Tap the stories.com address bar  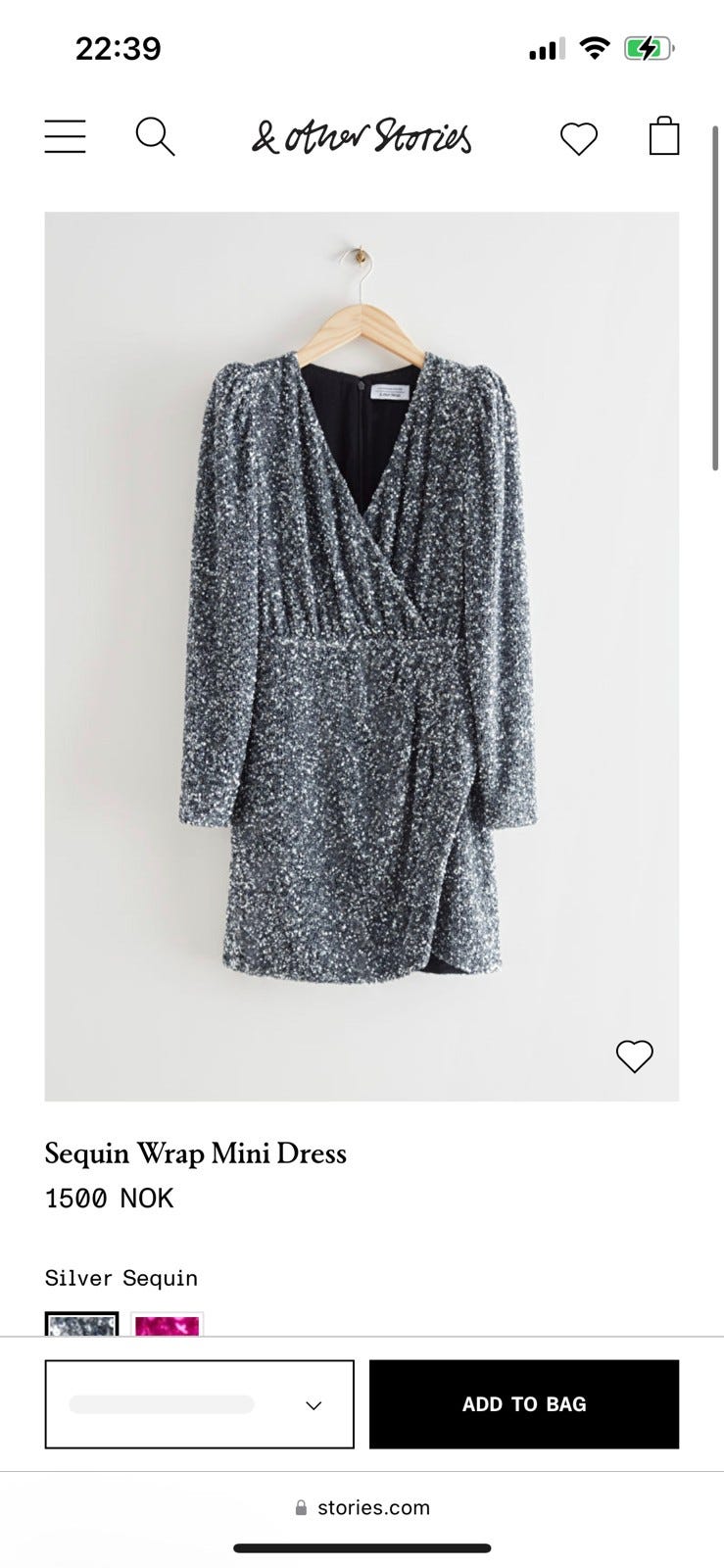coord(362,1508)
